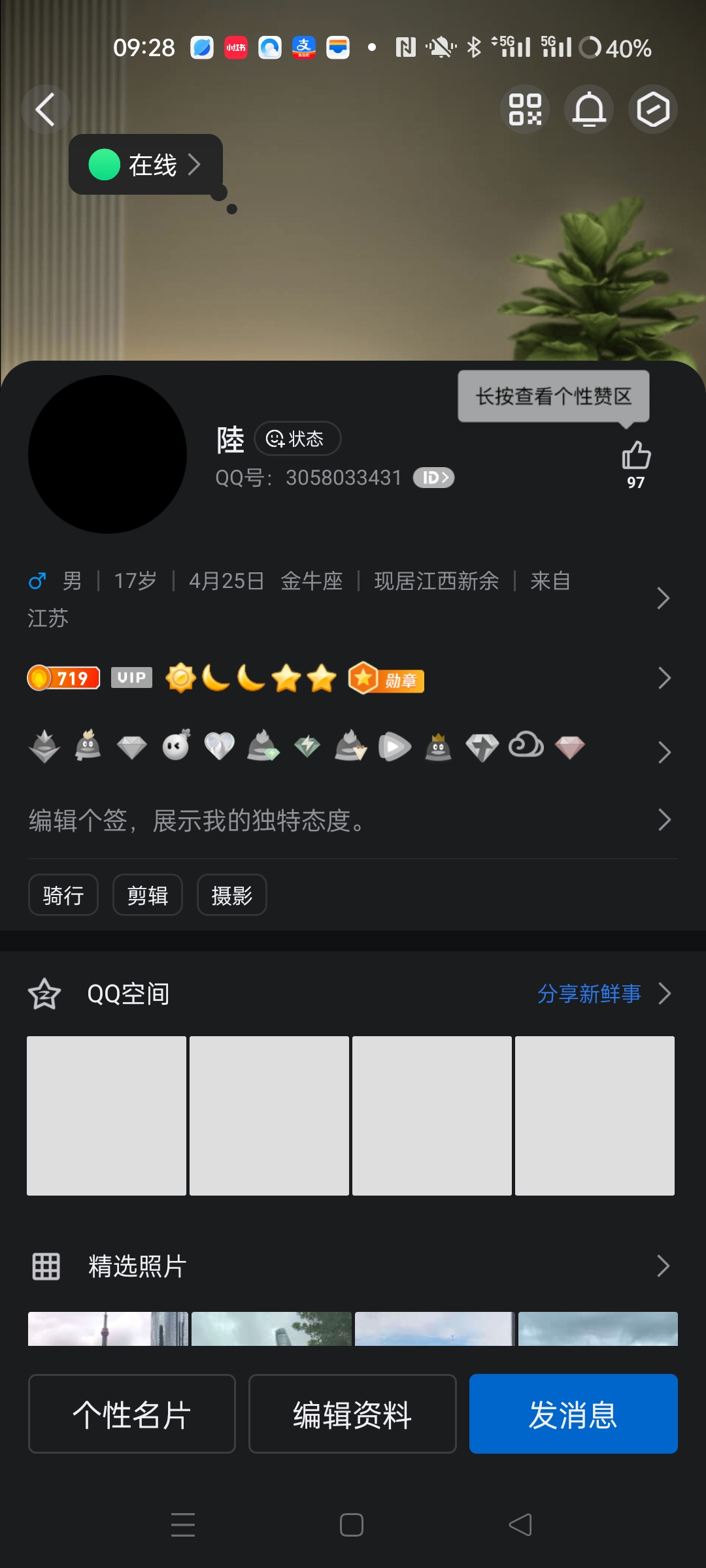The width and height of the screenshot is (706, 1568).
Task: Select the 骑行 tag
Action: point(63,895)
